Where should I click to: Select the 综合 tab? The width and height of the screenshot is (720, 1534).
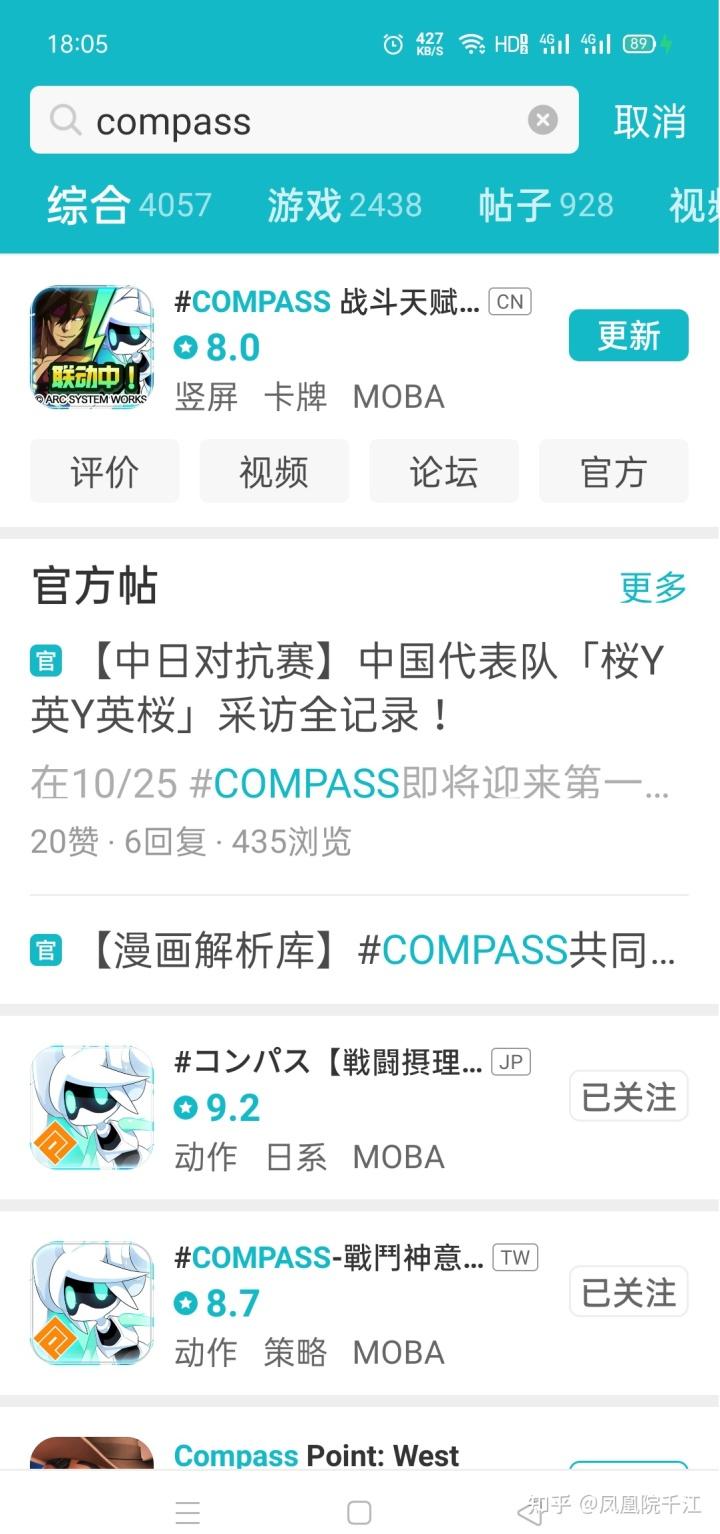tap(129, 205)
